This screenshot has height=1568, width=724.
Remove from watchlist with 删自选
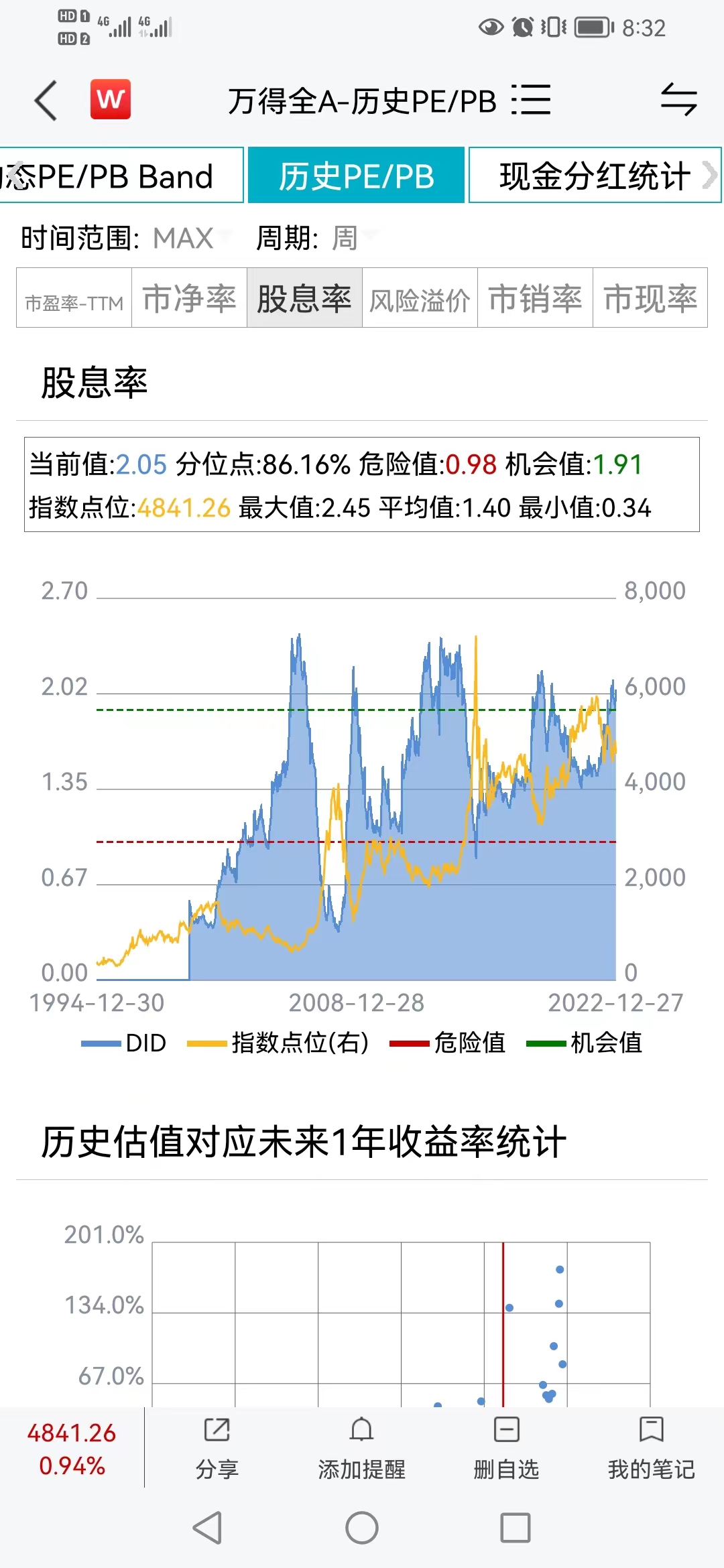point(506,1447)
